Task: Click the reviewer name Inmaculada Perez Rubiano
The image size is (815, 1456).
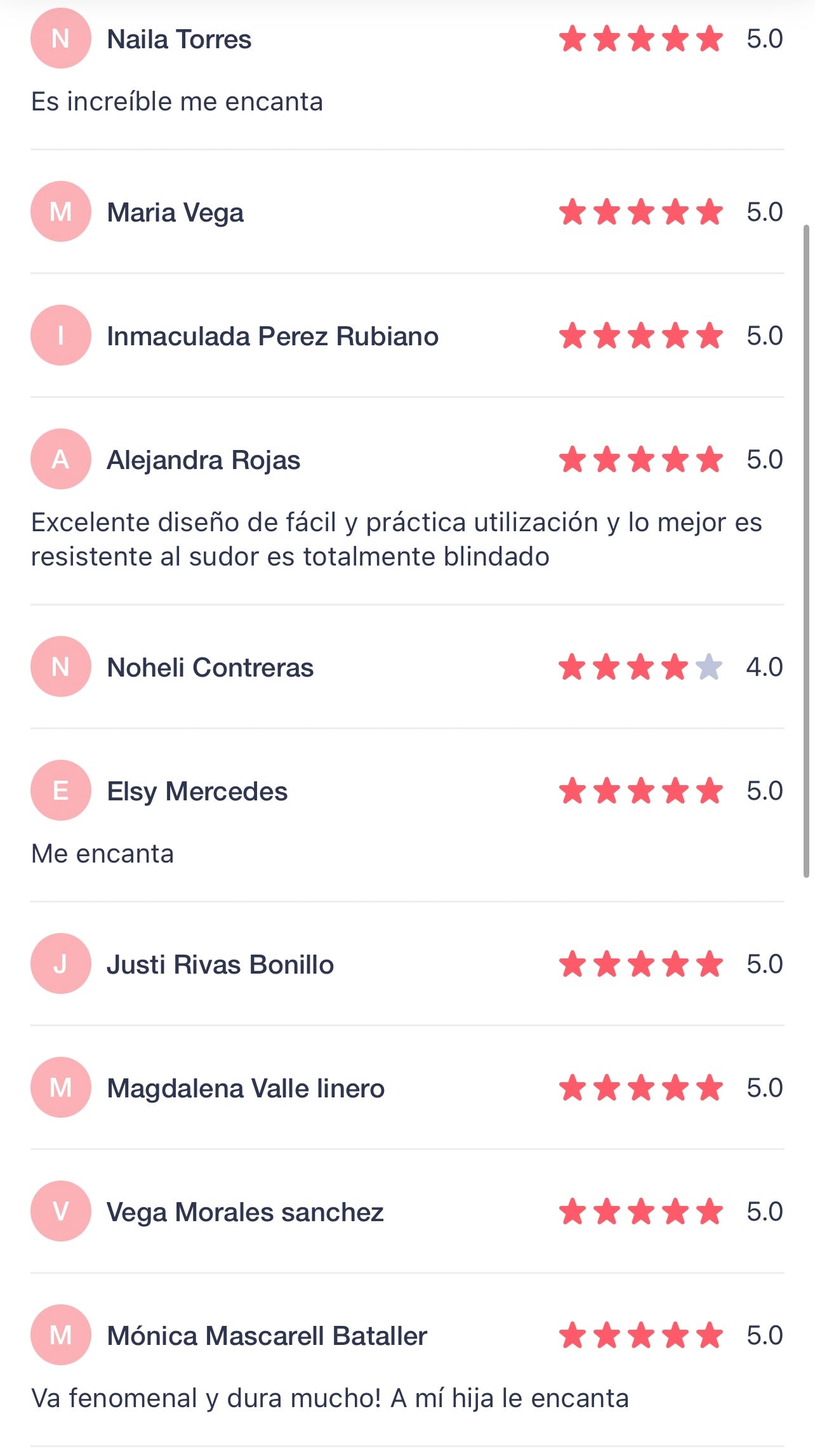Action: point(273,336)
